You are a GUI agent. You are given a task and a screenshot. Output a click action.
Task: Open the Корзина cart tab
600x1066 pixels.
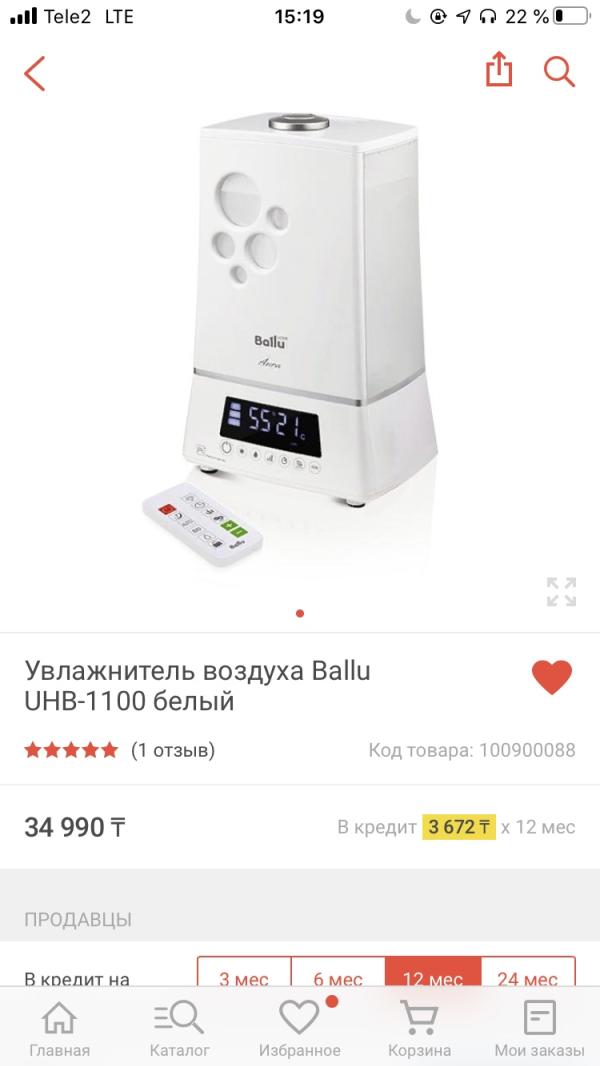coord(420,1028)
